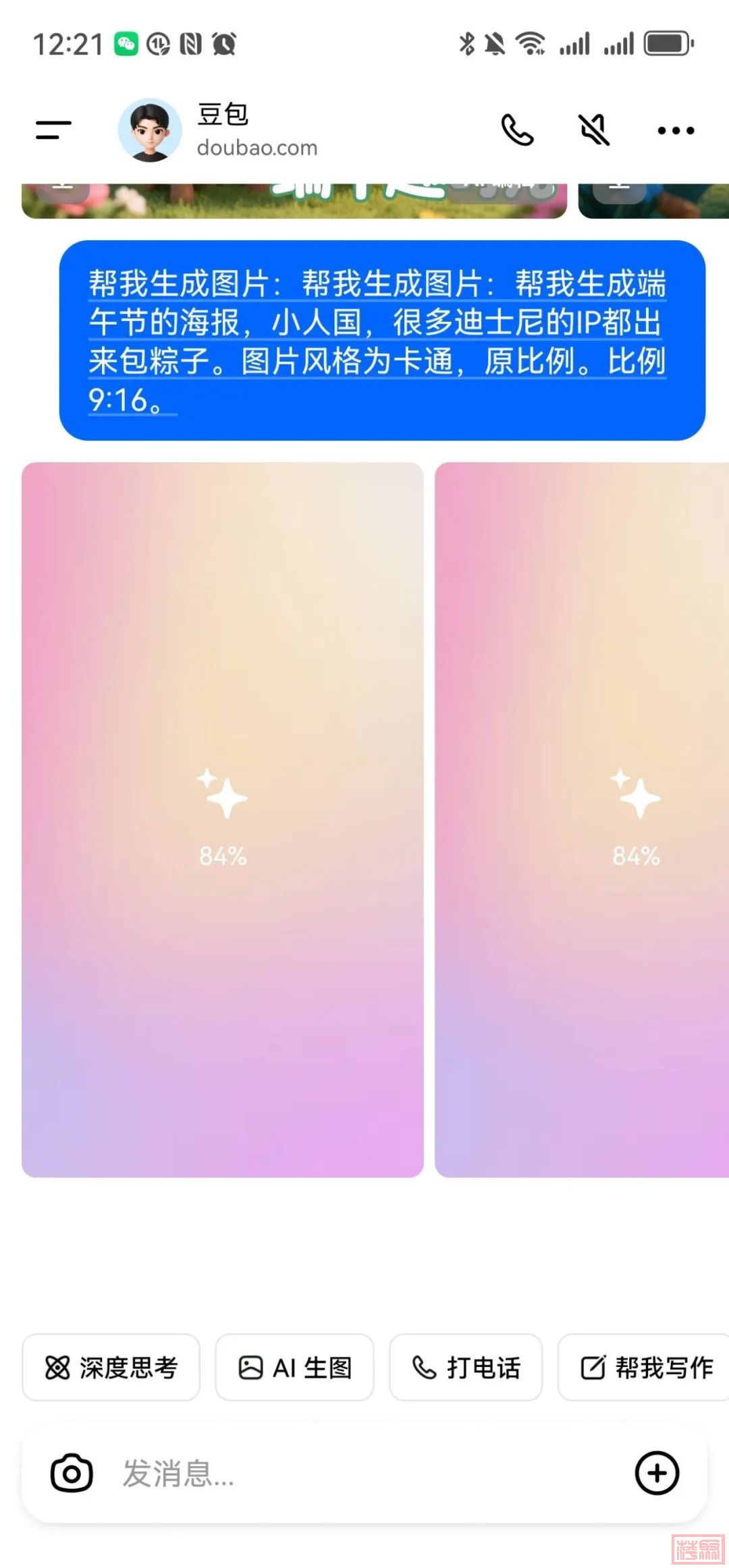Toggle the mute speaker icon

595,130
